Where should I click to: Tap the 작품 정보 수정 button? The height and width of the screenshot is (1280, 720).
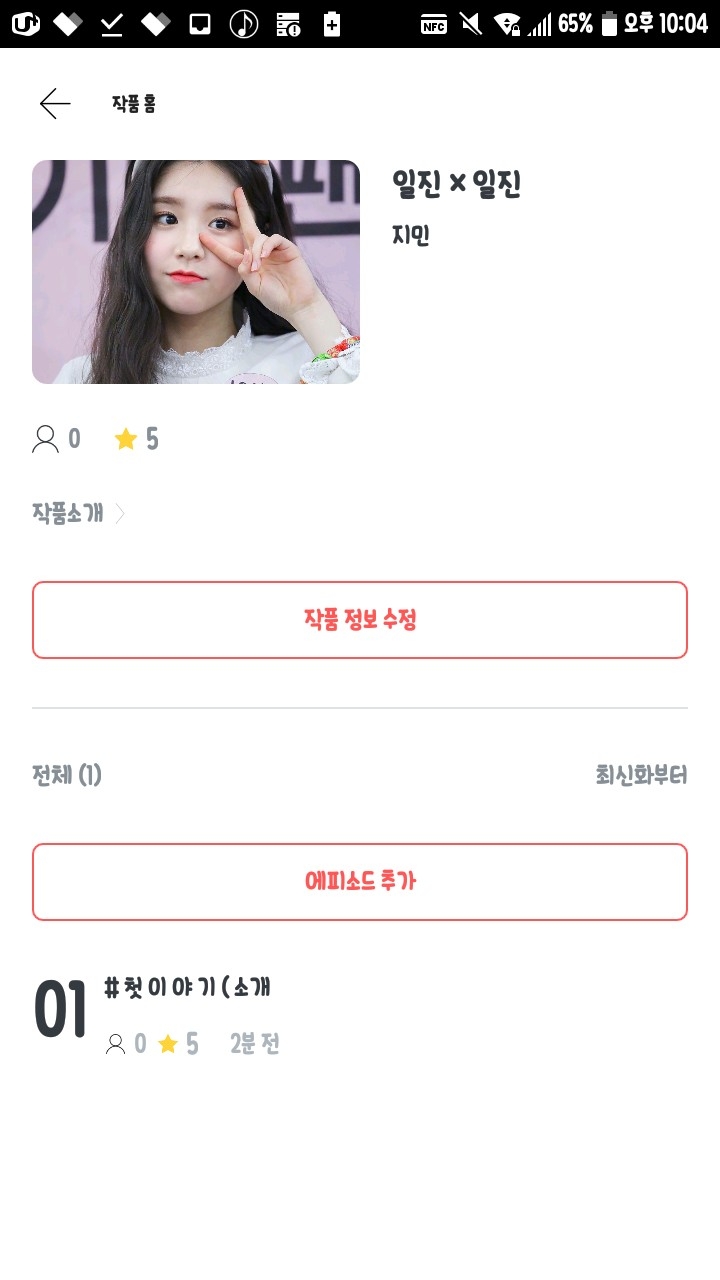(360, 620)
